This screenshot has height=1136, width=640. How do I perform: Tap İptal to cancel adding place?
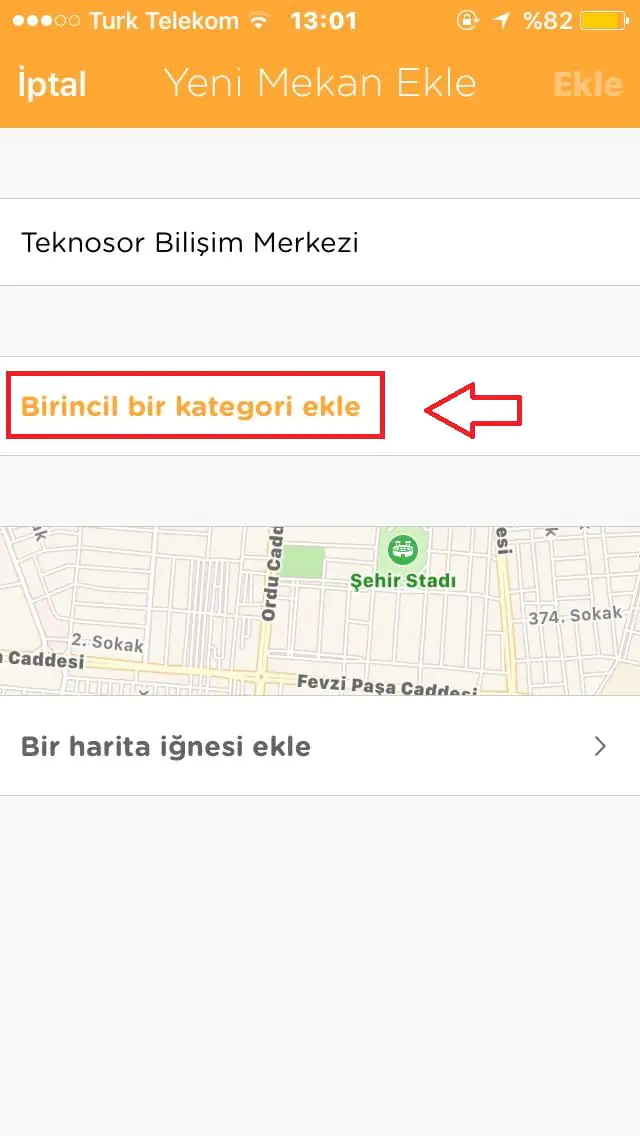(x=51, y=84)
